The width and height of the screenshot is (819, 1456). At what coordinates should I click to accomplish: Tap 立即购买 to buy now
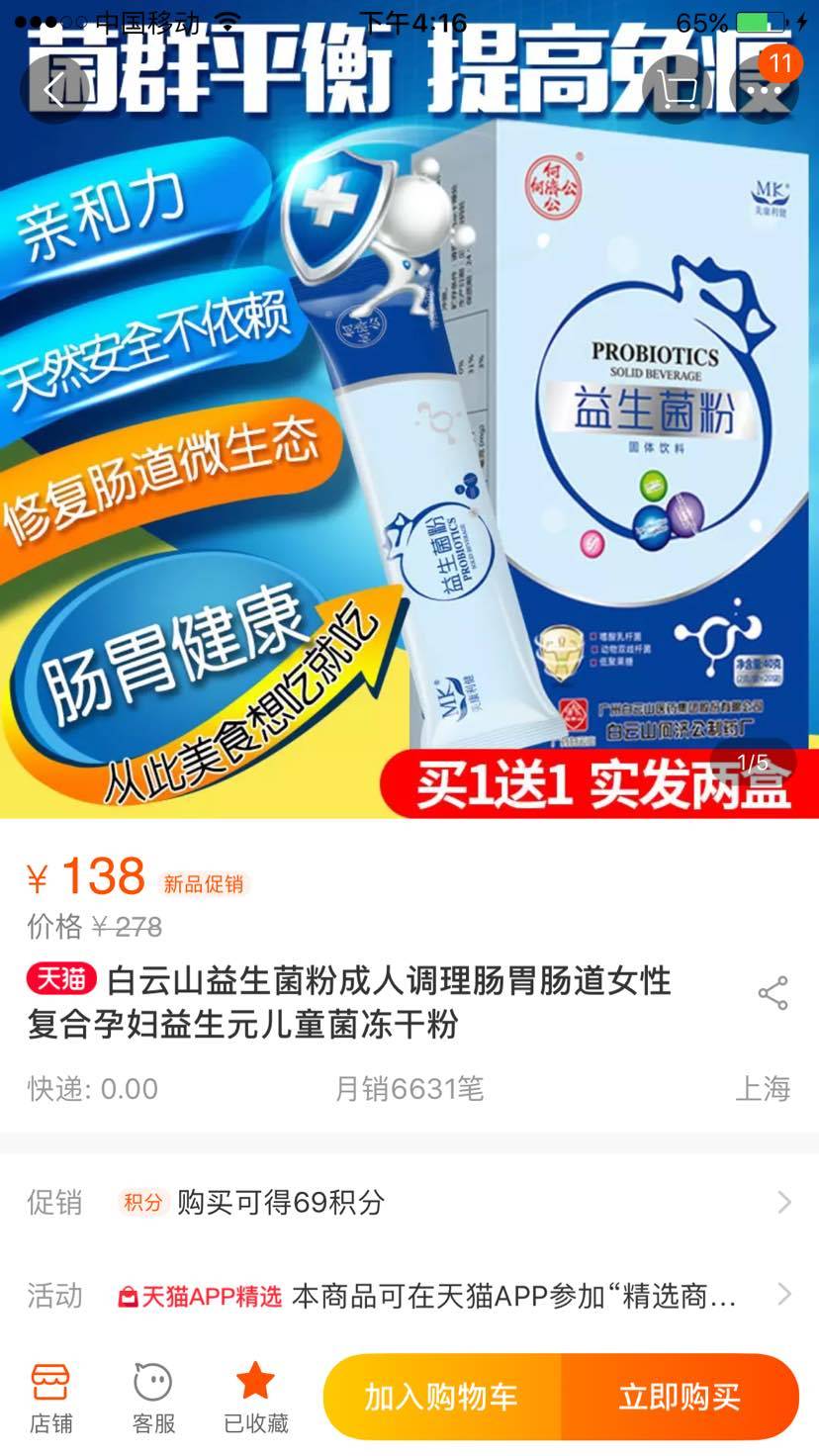click(680, 1397)
